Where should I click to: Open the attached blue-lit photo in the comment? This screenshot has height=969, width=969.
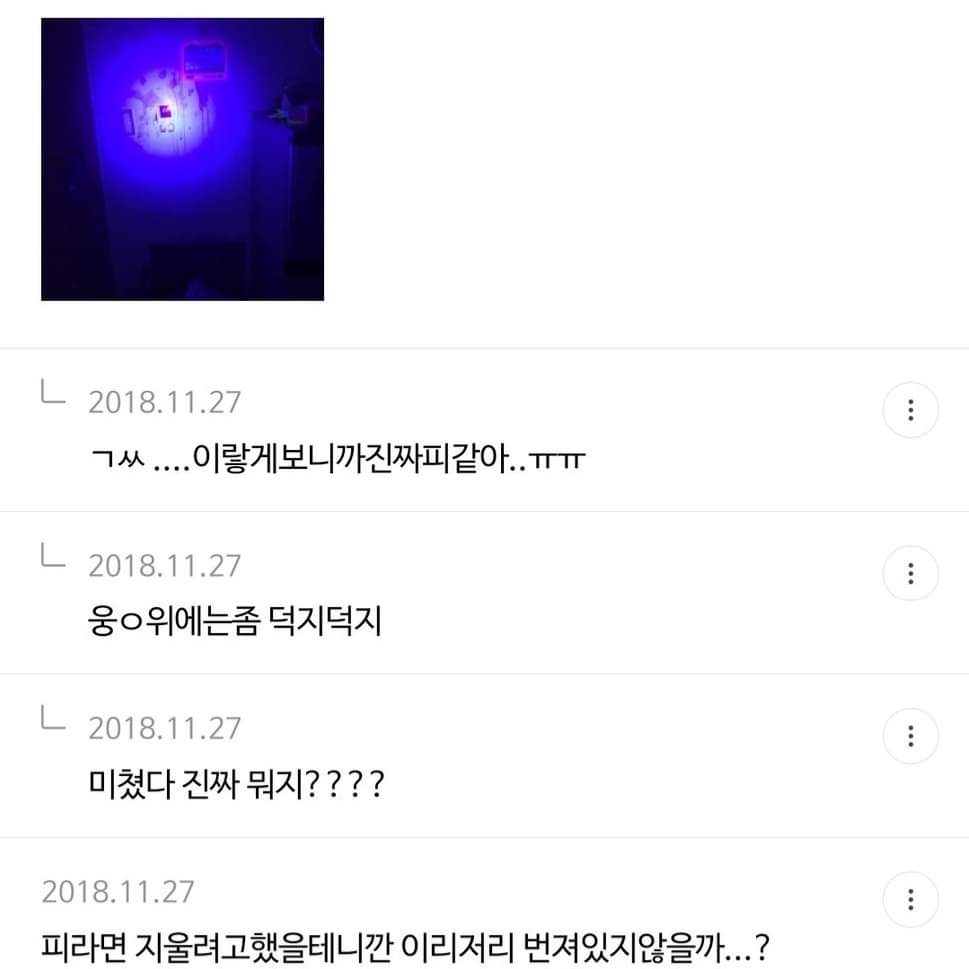(x=182, y=159)
